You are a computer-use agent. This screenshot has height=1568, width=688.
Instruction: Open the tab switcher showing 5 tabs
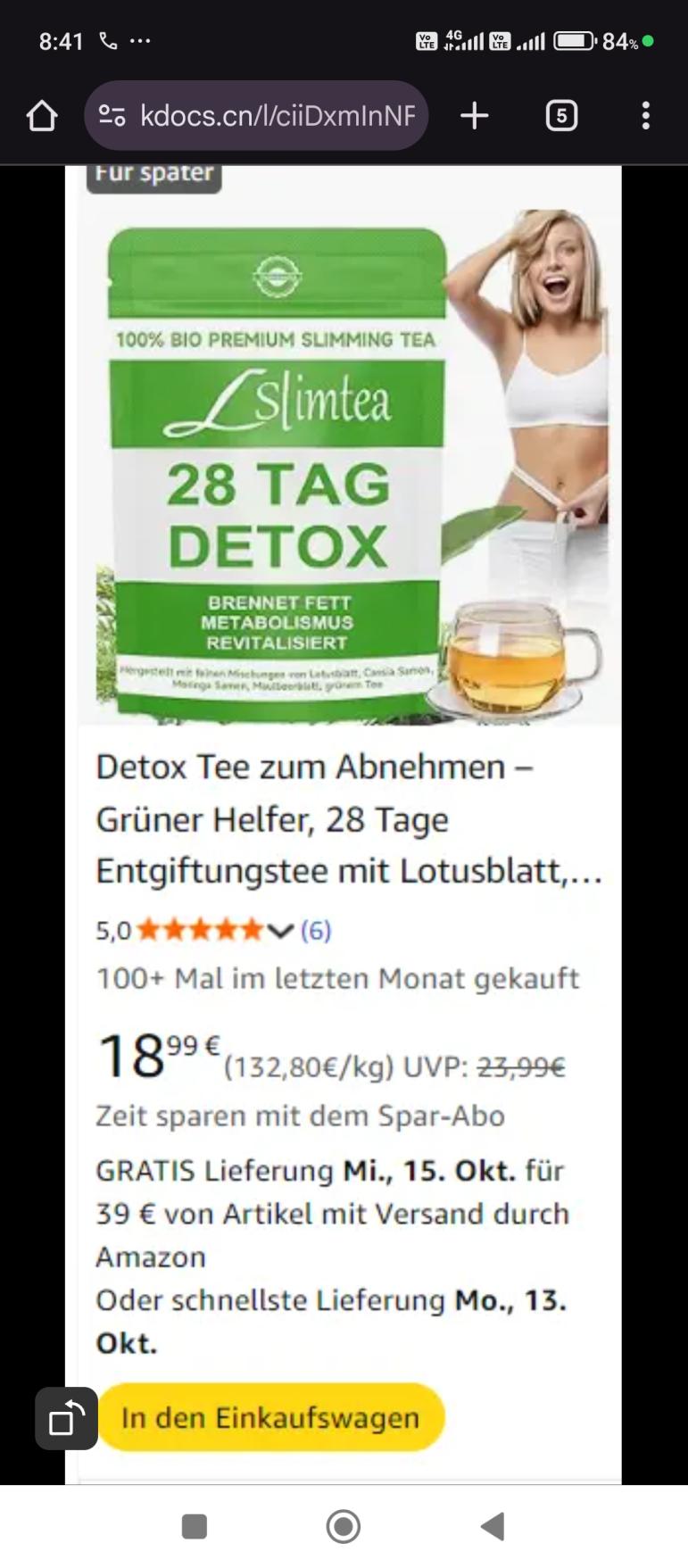tap(561, 116)
